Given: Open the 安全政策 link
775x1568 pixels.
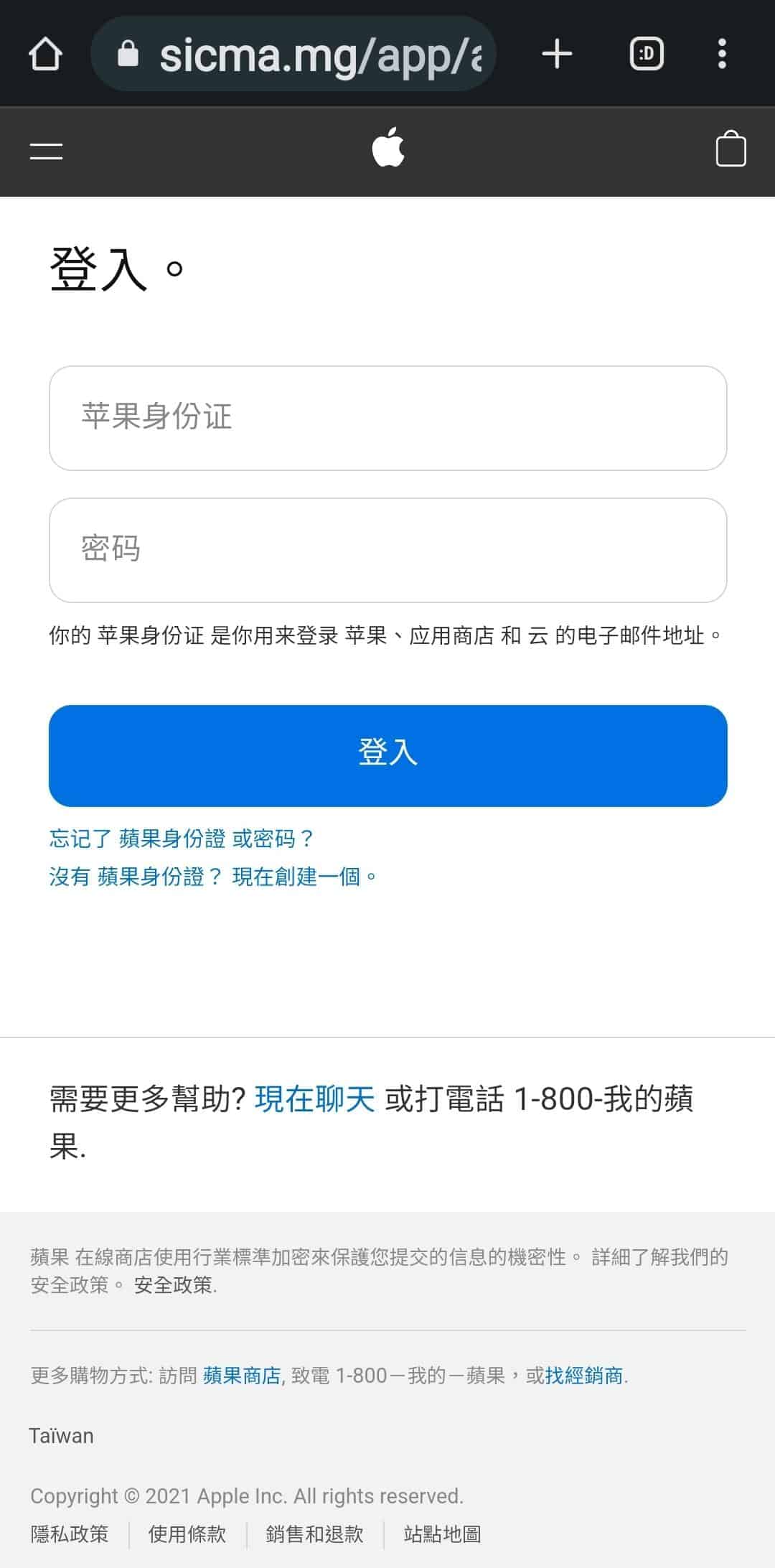Looking at the screenshot, I should [175, 1284].
